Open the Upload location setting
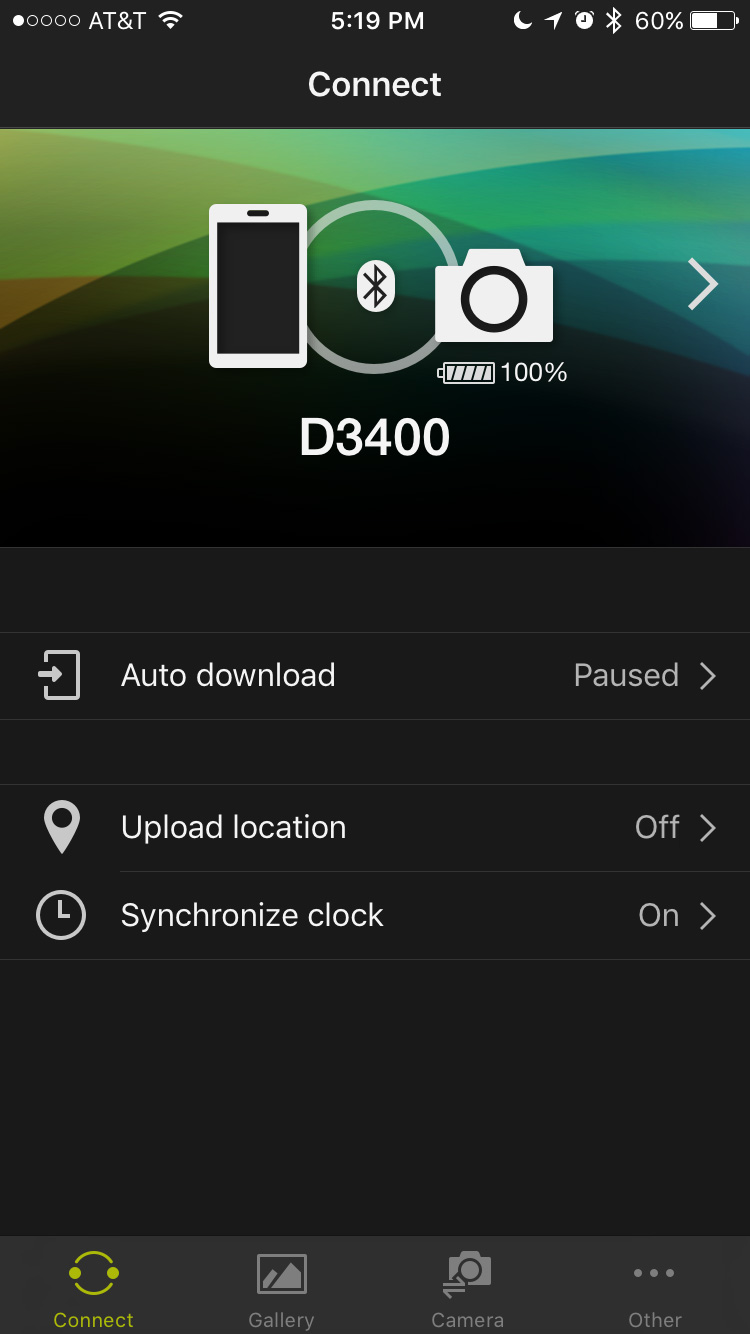 click(375, 828)
